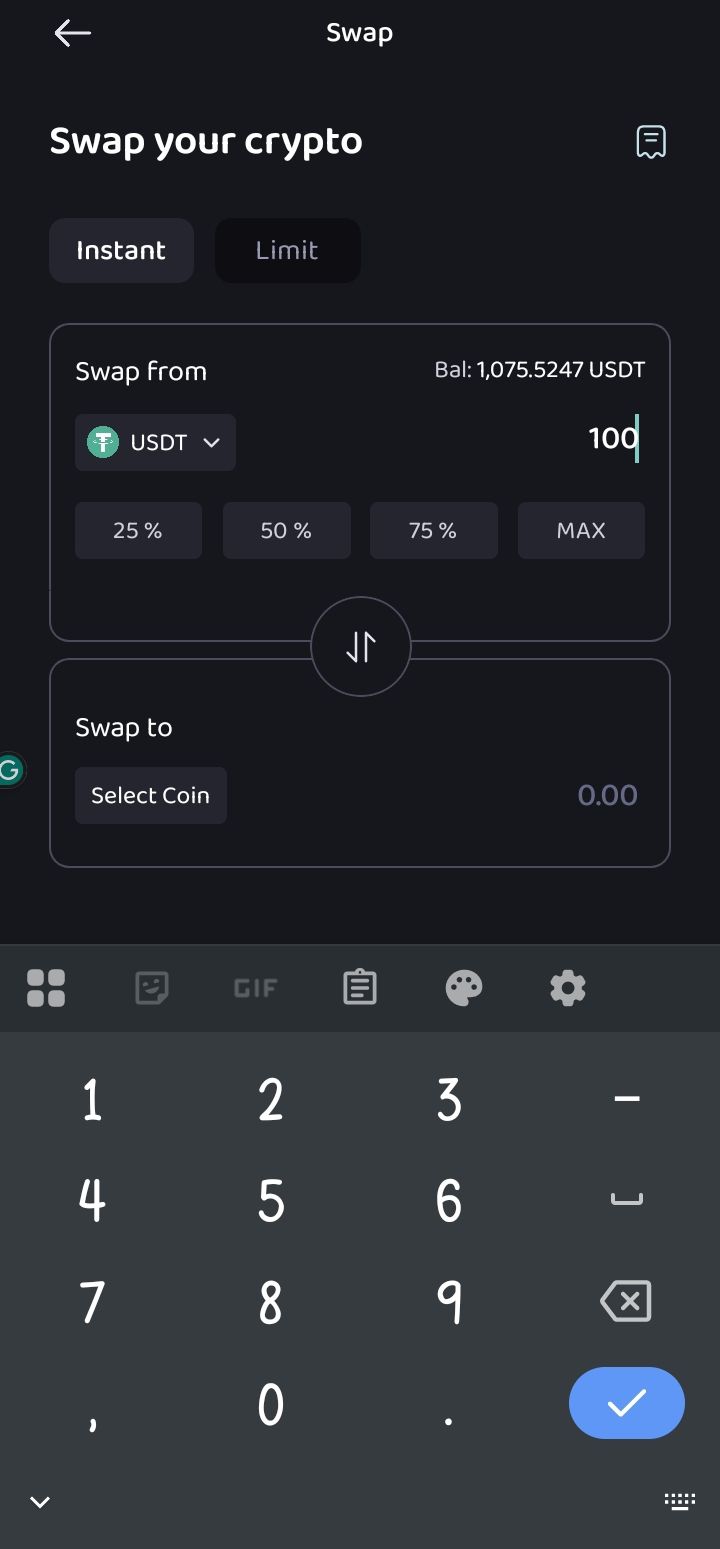Switch to the Limit tab

(287, 250)
